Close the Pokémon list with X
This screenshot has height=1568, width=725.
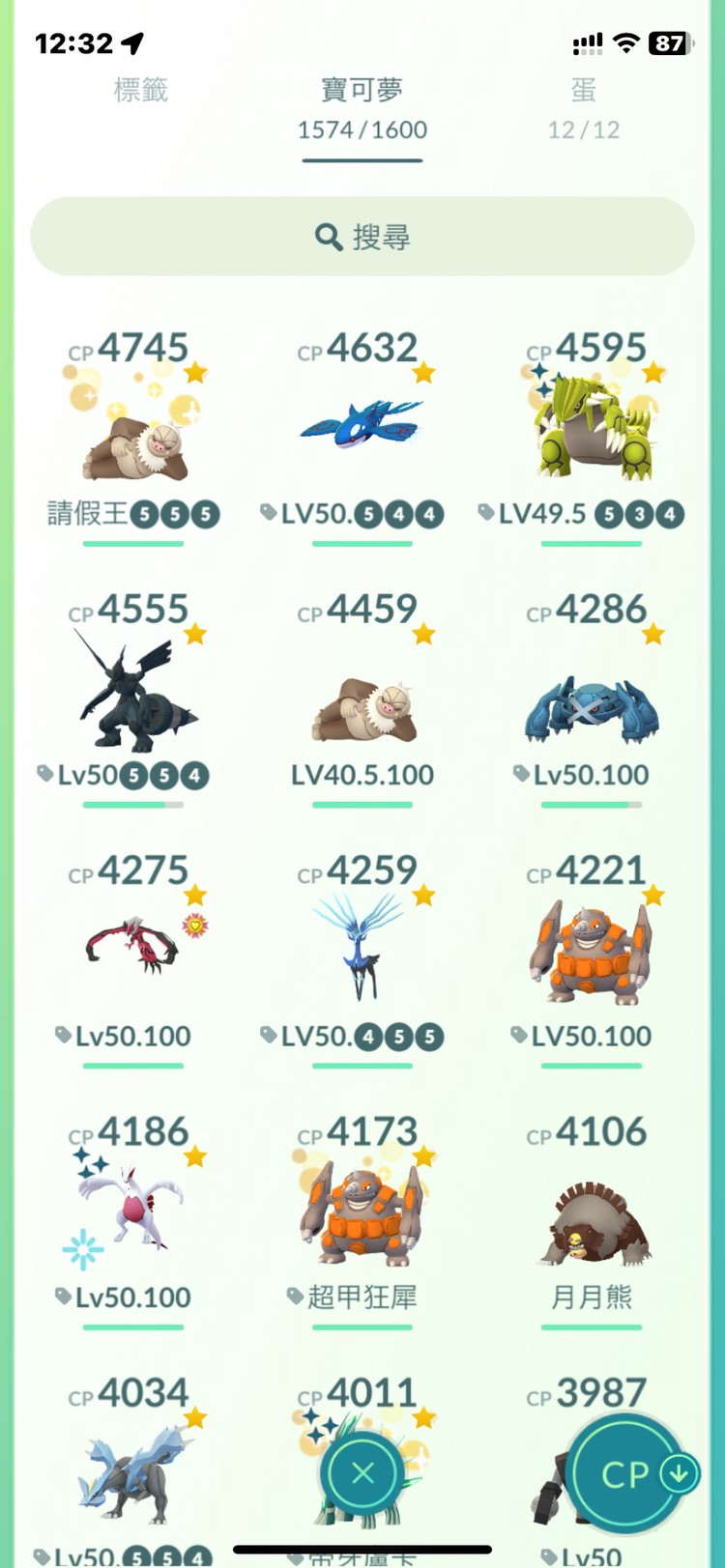(x=362, y=1473)
